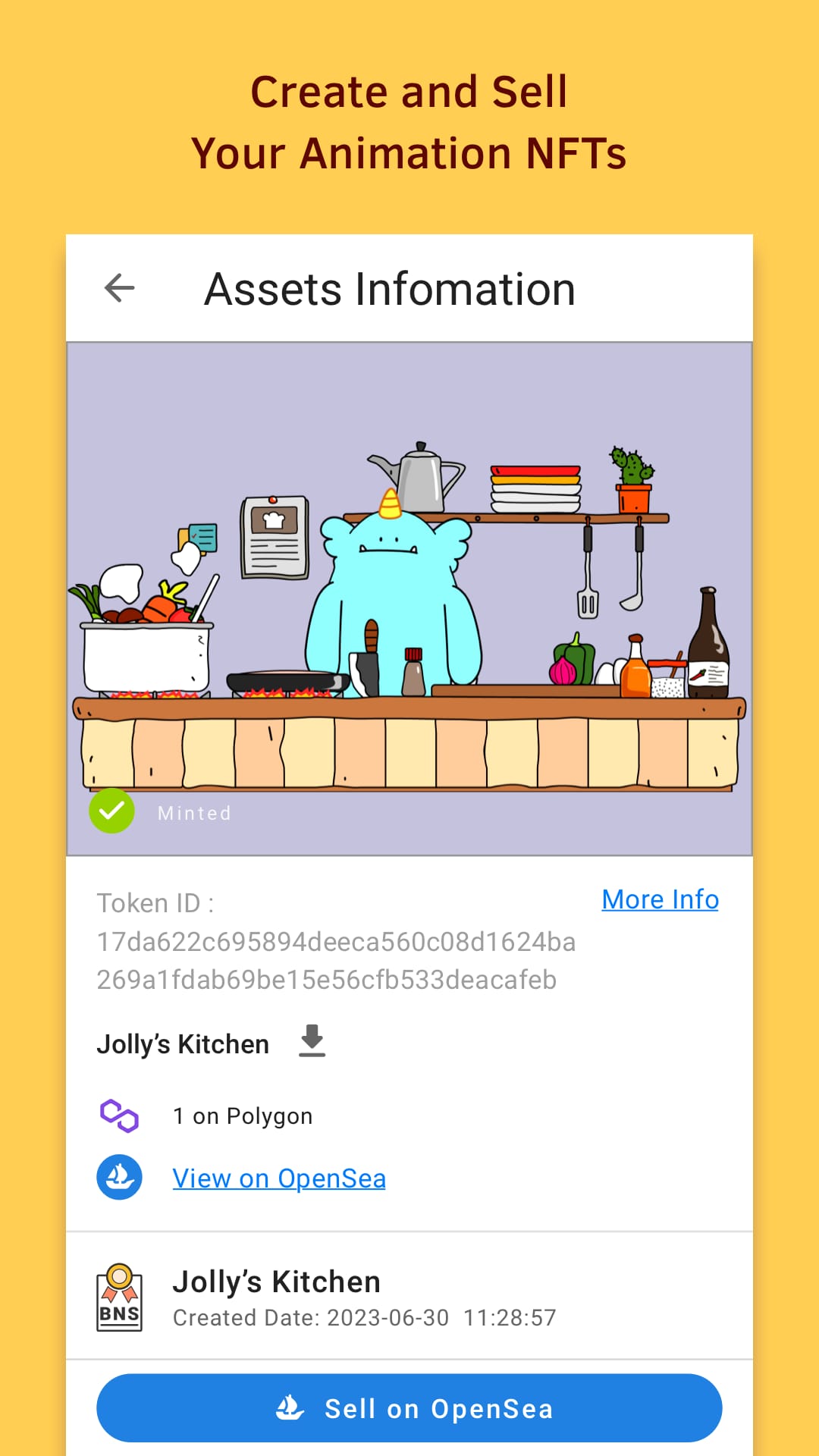Expand More Info for token details

pyautogui.click(x=659, y=899)
